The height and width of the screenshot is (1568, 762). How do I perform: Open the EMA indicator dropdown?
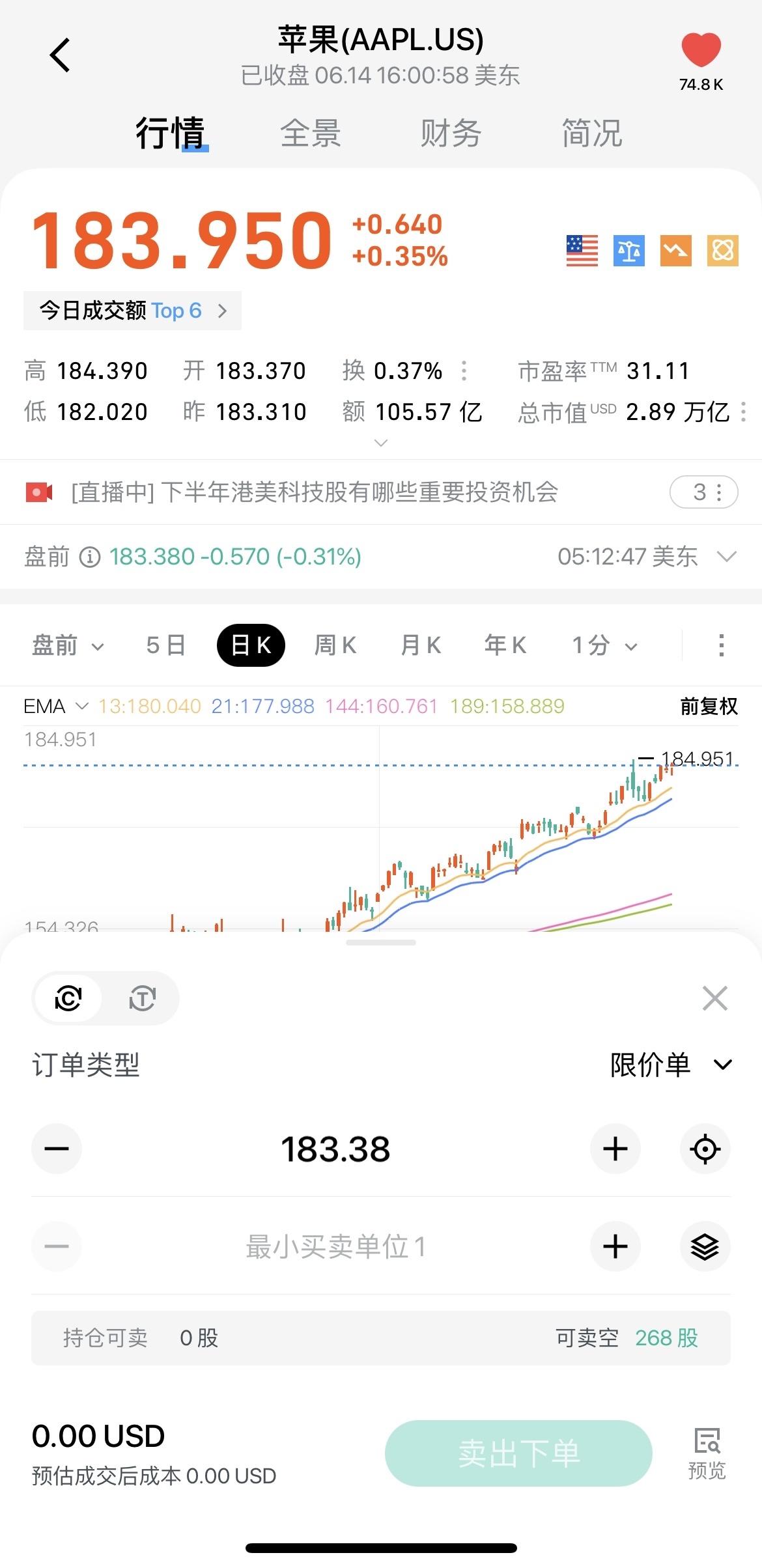click(55, 707)
